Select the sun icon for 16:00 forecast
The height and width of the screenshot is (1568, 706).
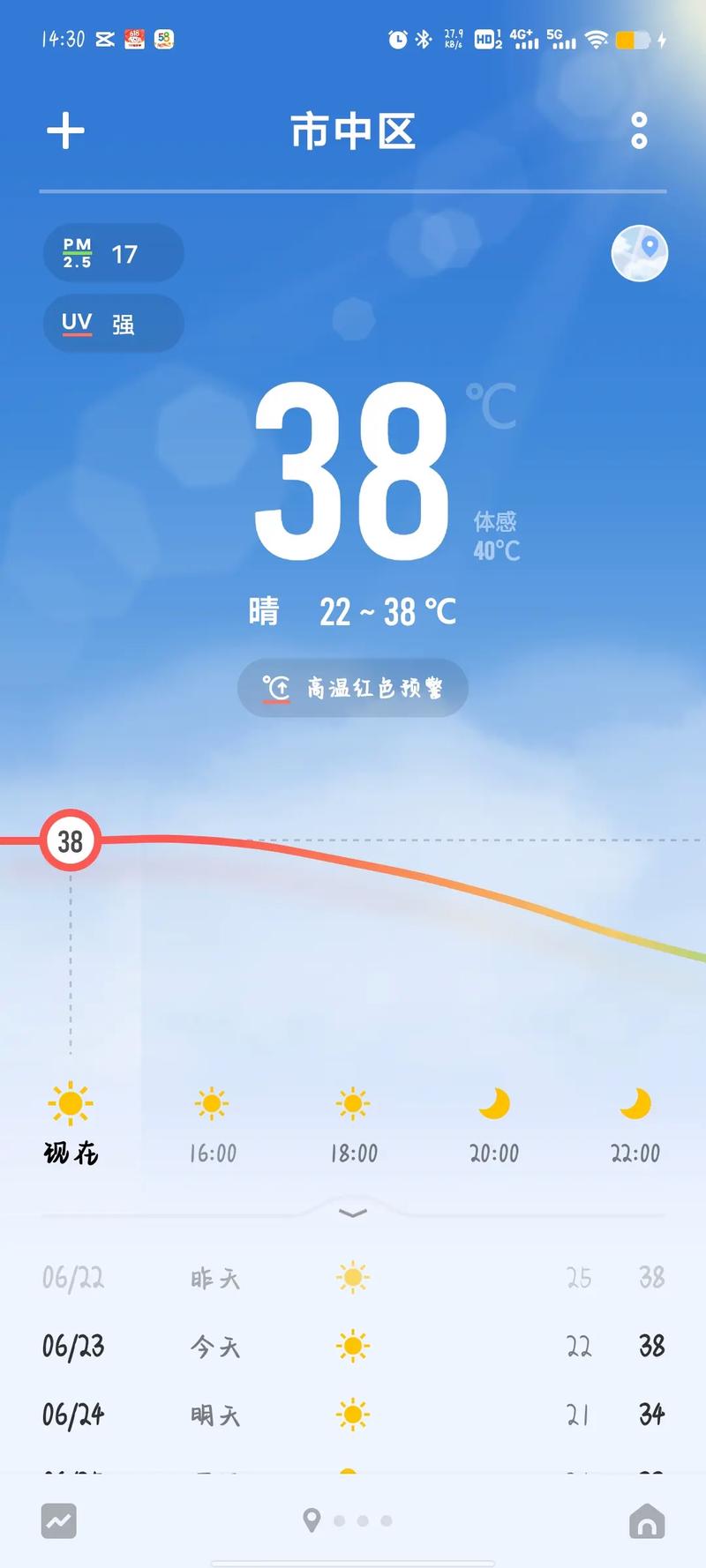point(211,1102)
